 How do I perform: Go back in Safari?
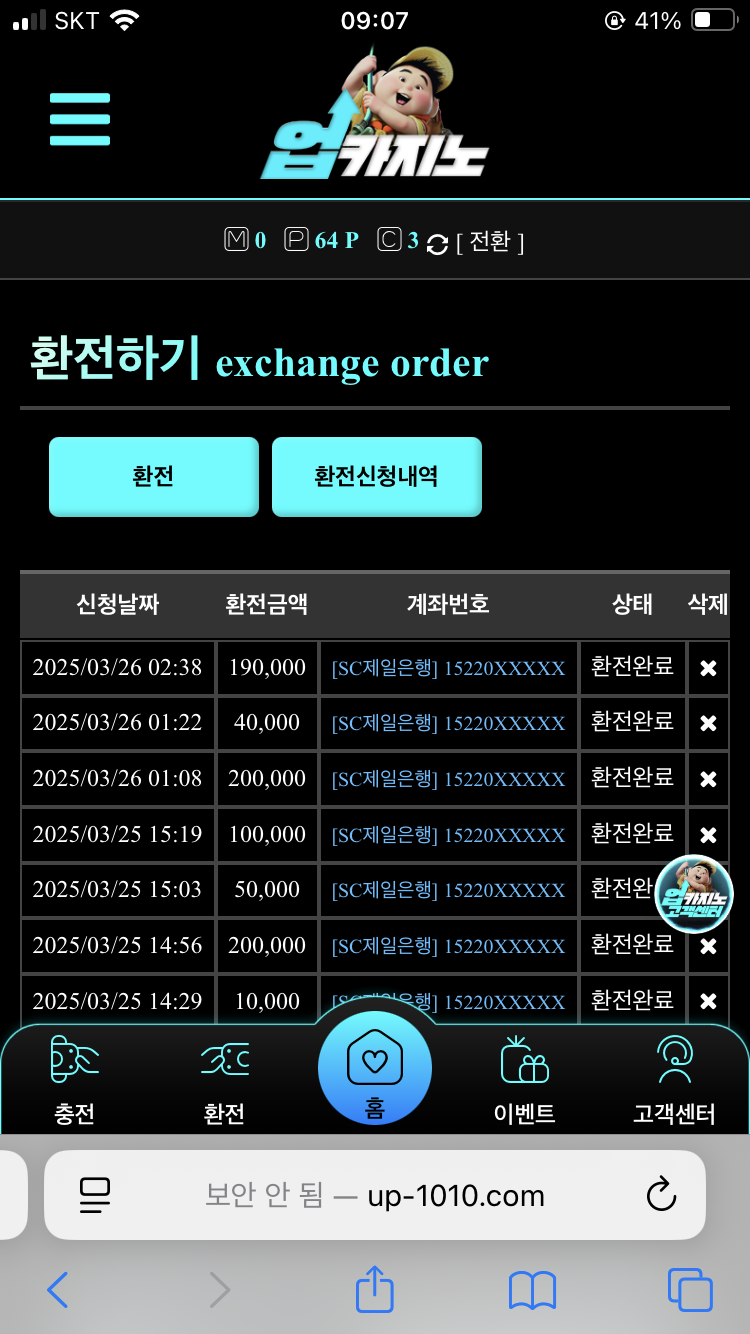tap(58, 1290)
